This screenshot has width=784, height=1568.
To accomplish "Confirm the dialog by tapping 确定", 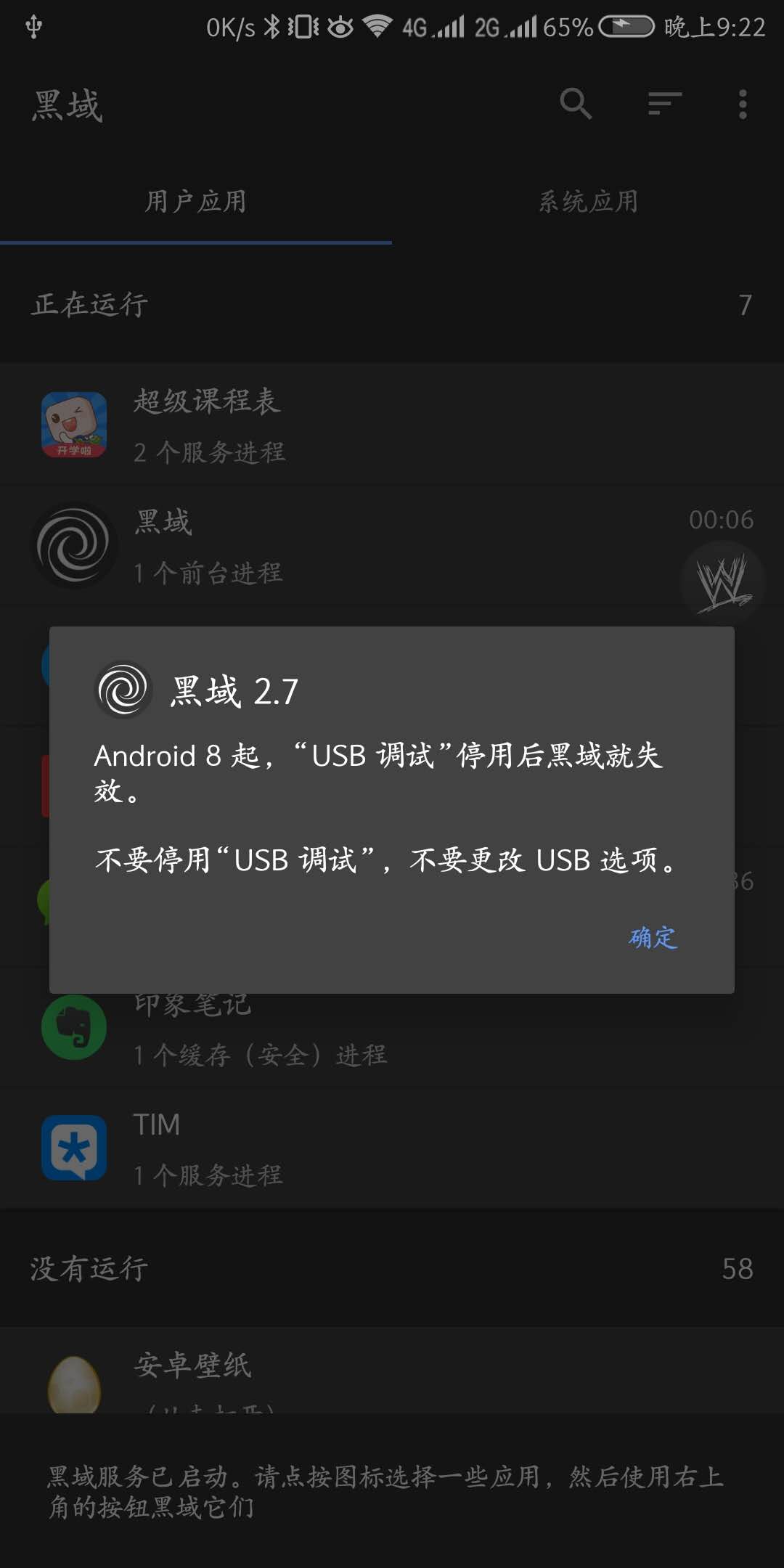I will (653, 939).
